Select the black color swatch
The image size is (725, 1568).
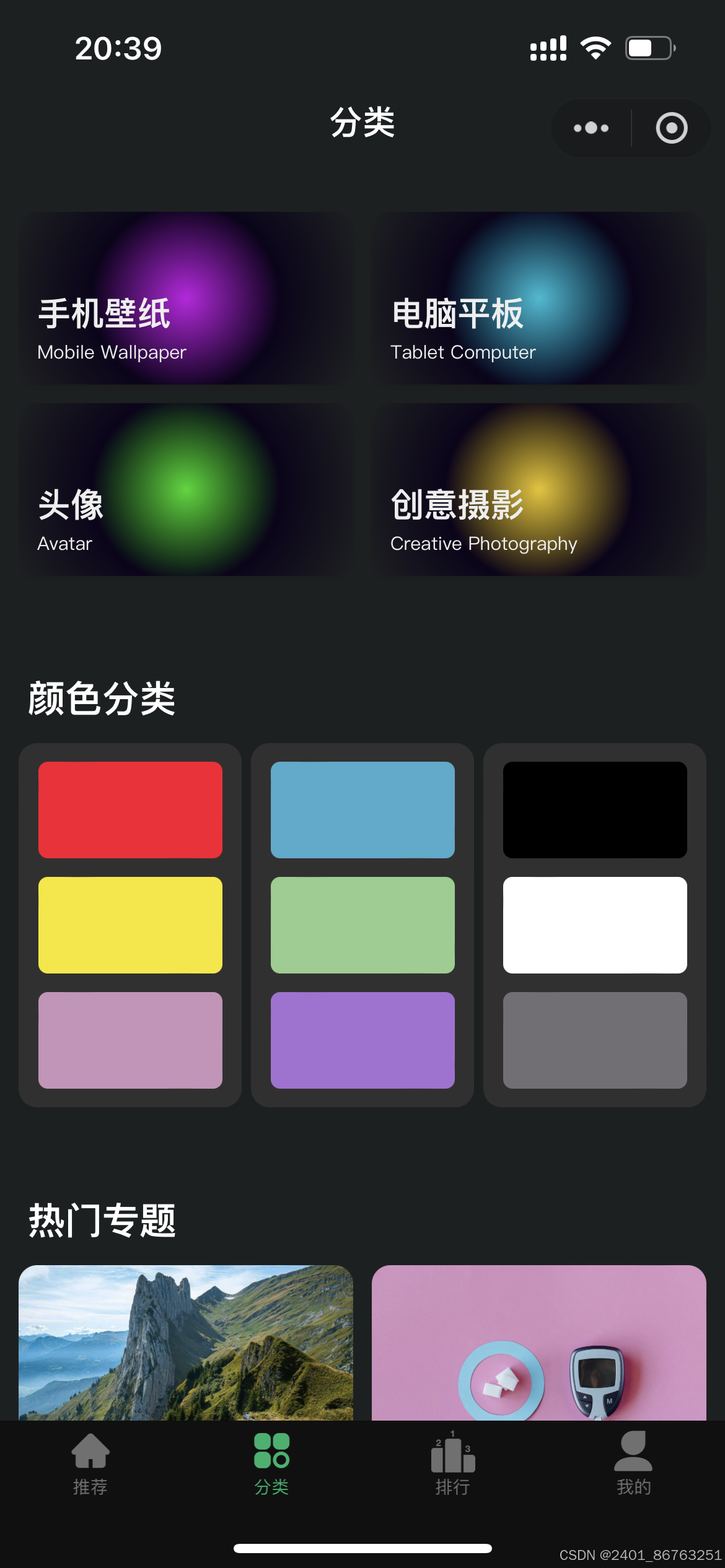pyautogui.click(x=595, y=810)
